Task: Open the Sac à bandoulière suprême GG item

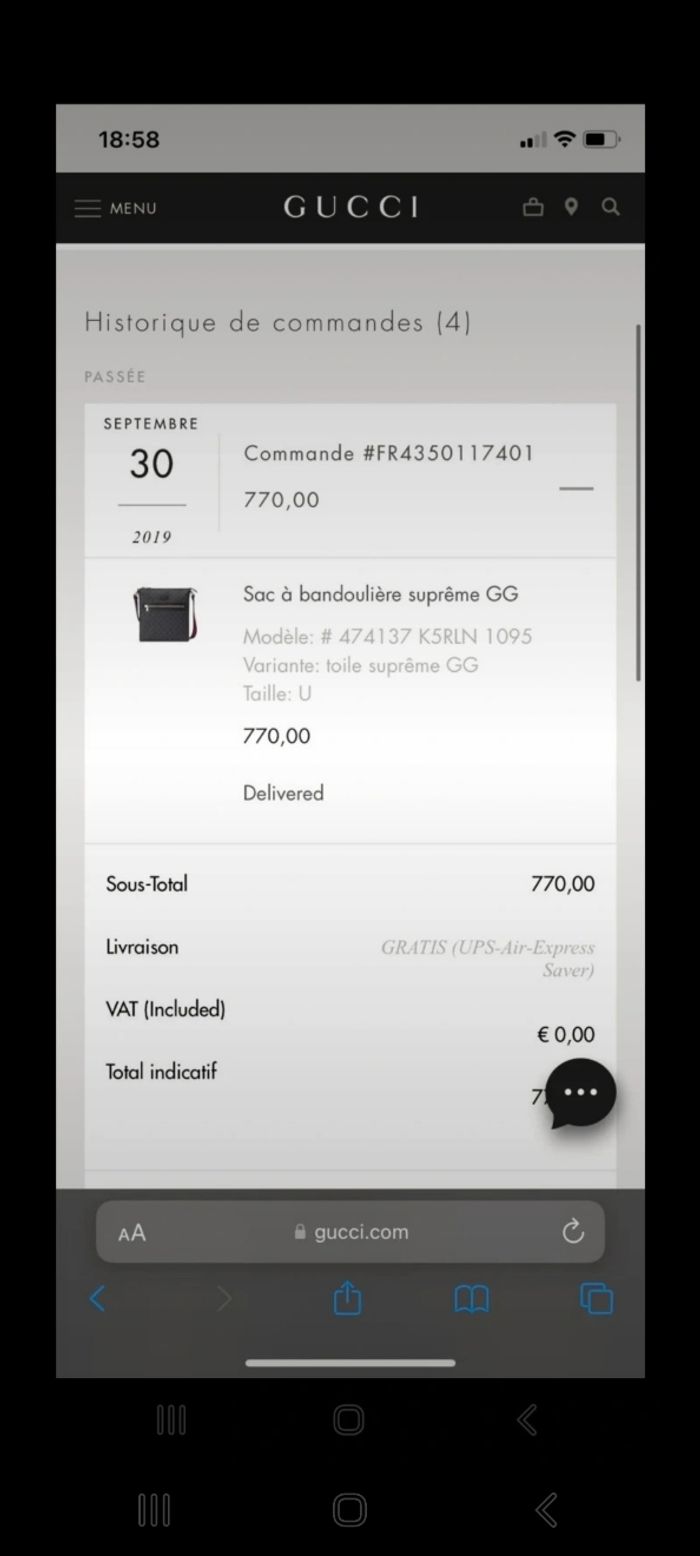Action: click(380, 594)
